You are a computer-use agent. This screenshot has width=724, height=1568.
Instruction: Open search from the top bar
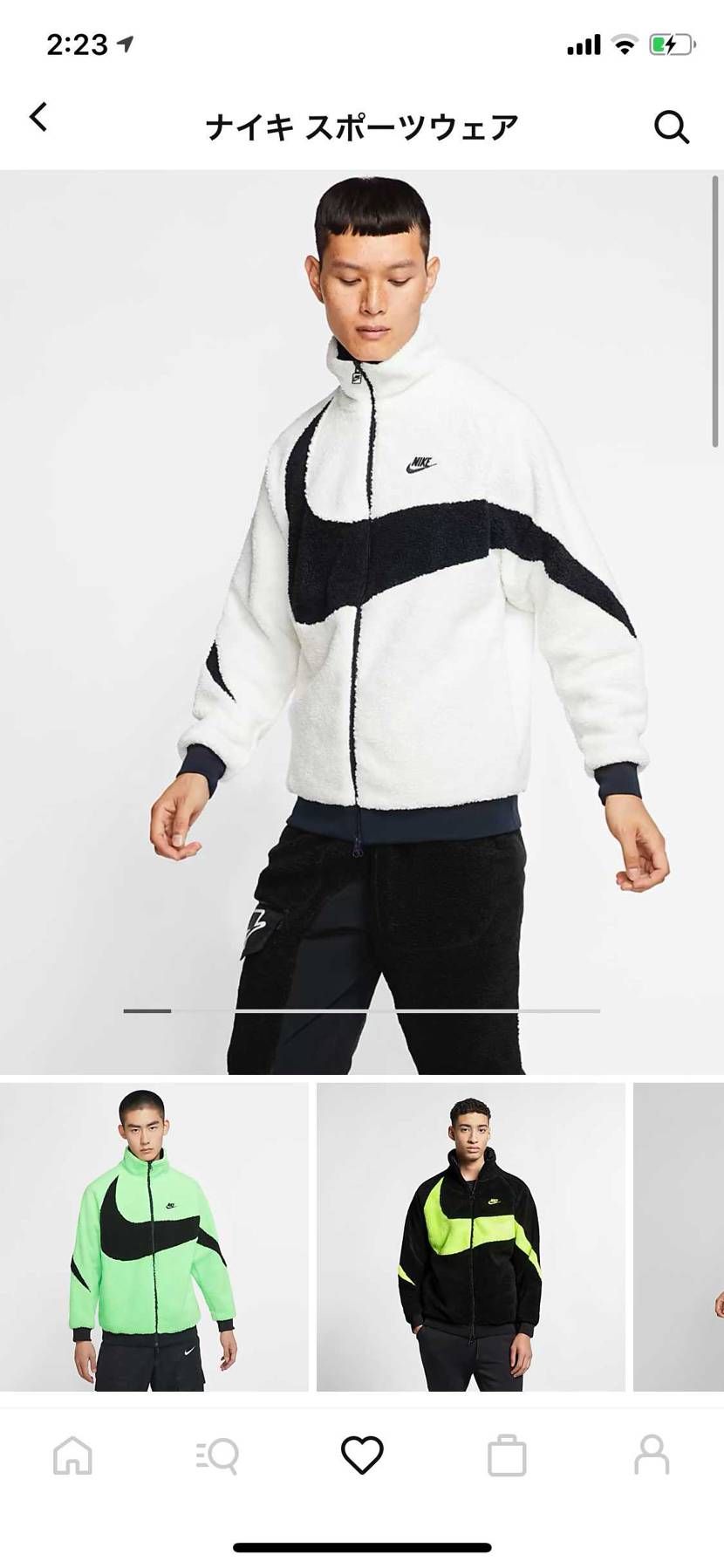(x=672, y=127)
